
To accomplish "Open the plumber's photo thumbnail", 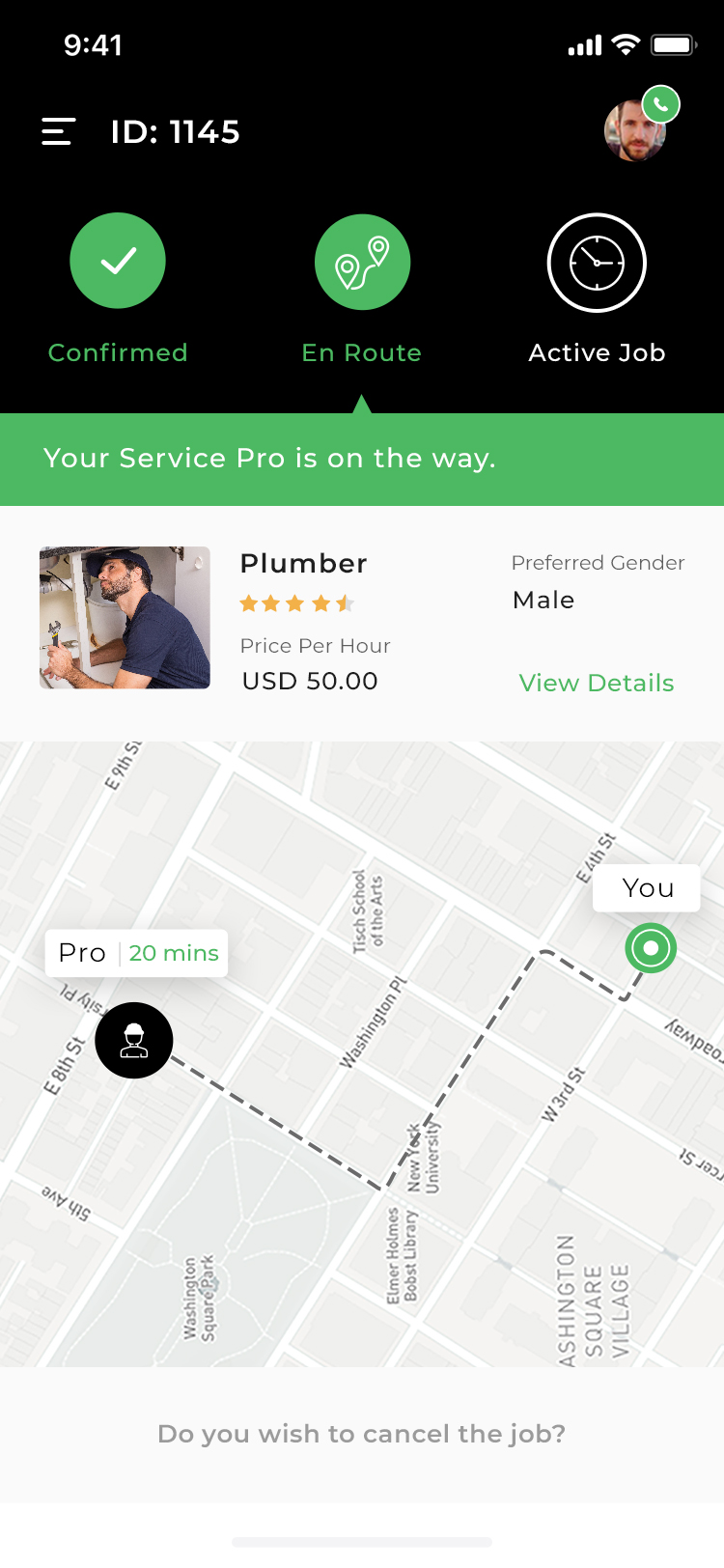I will 125,618.
